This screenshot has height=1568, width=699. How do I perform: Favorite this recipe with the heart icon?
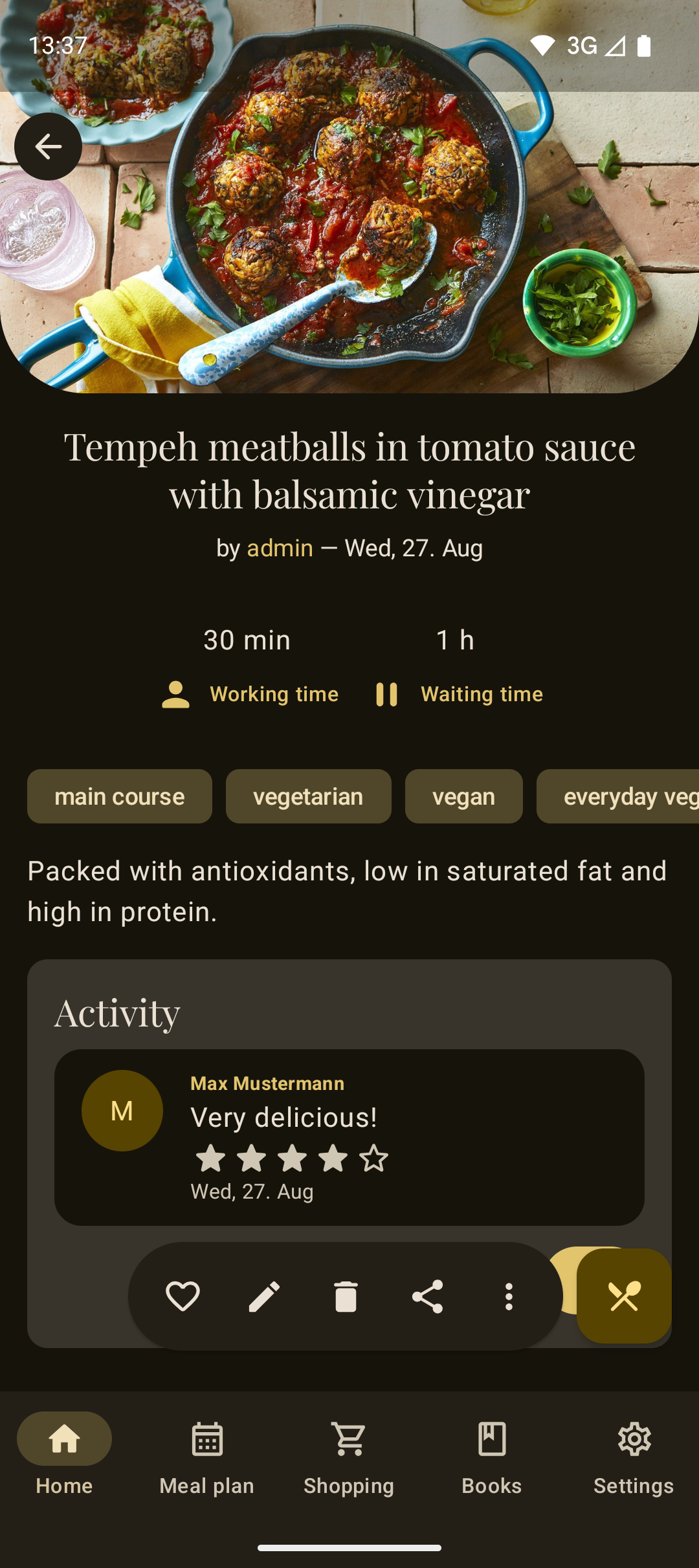(183, 1296)
